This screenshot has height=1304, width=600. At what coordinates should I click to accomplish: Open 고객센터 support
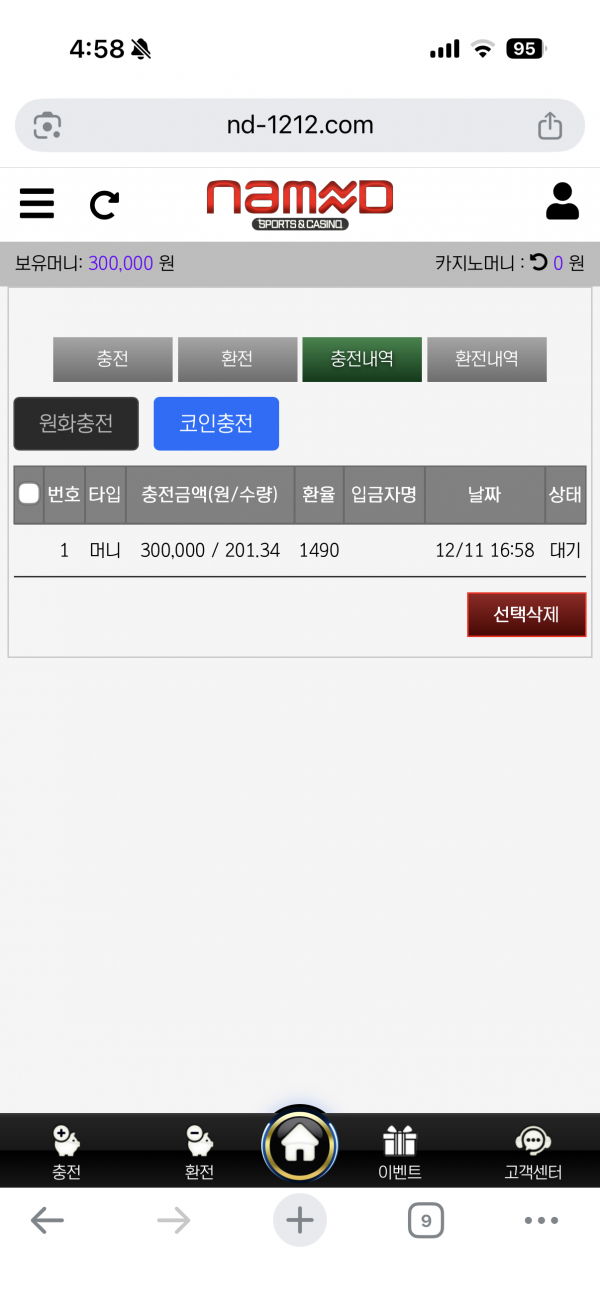coord(532,1152)
